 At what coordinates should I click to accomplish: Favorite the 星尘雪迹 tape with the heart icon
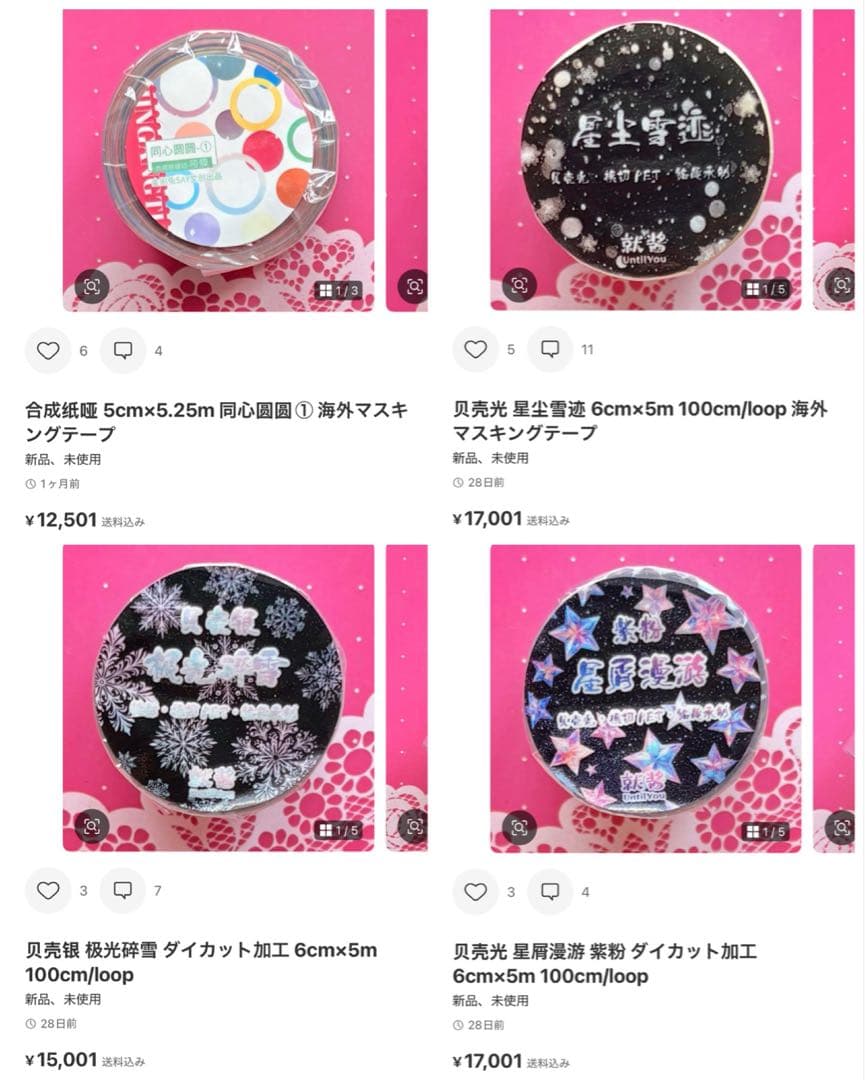click(x=477, y=351)
